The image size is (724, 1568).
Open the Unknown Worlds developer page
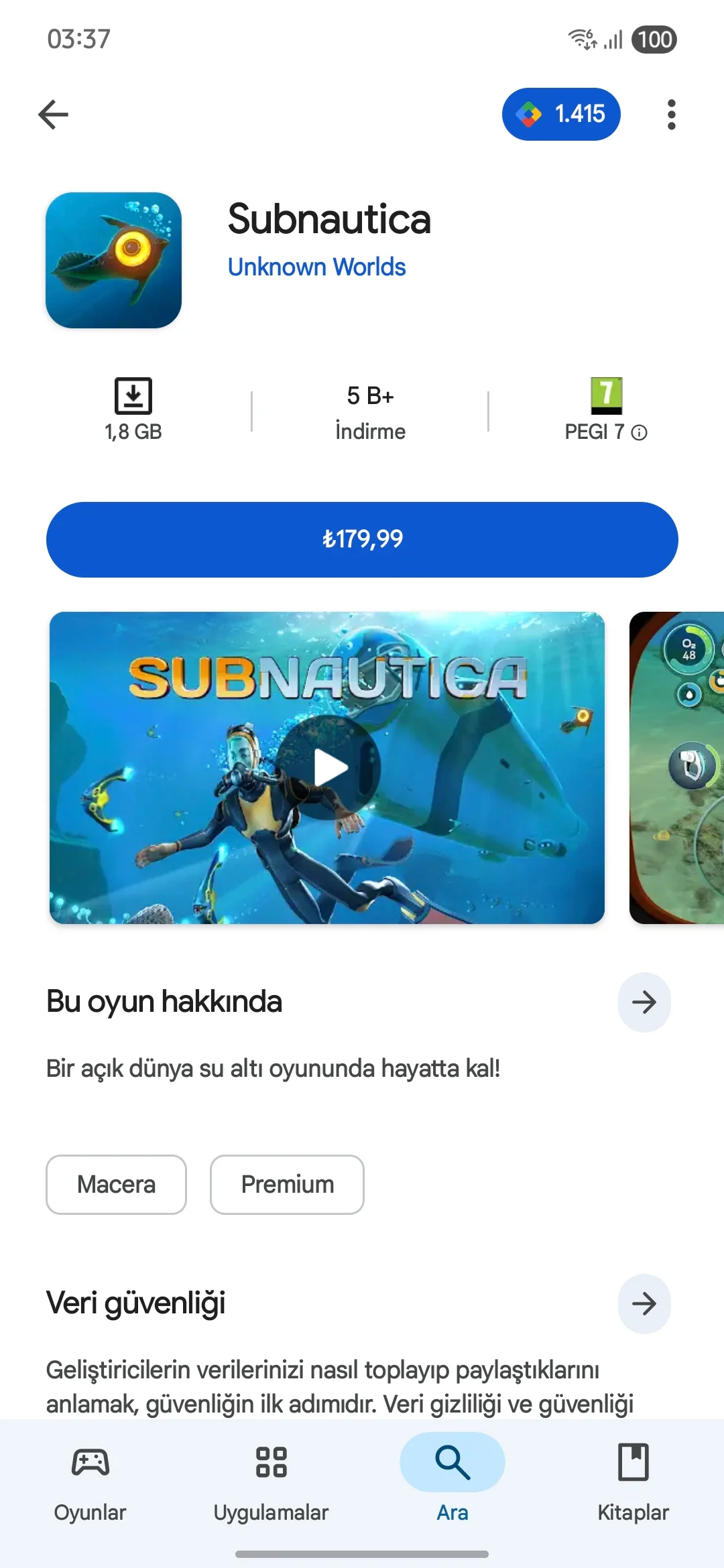[316, 267]
